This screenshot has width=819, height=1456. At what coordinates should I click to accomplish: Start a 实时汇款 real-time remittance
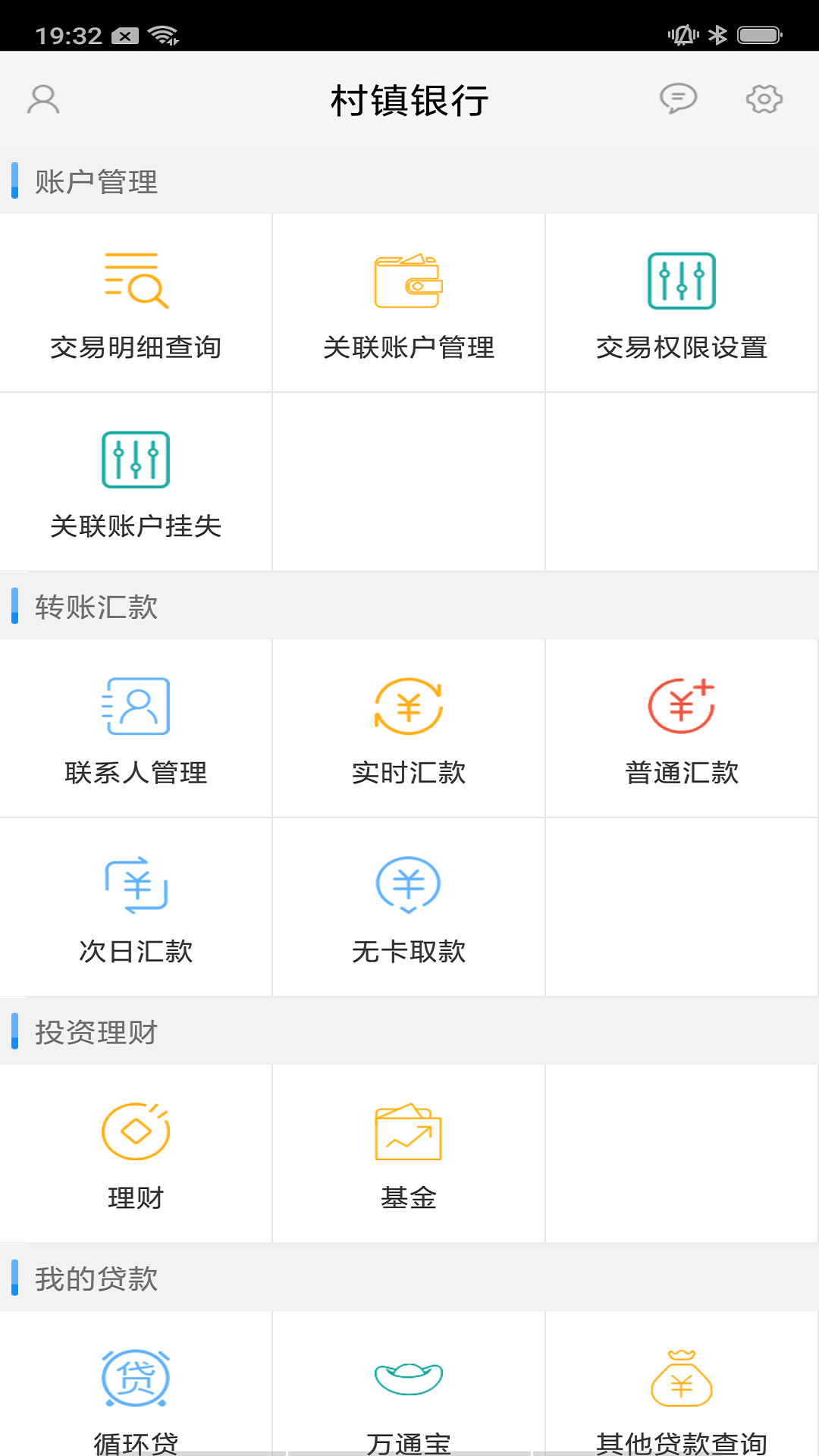point(409,729)
